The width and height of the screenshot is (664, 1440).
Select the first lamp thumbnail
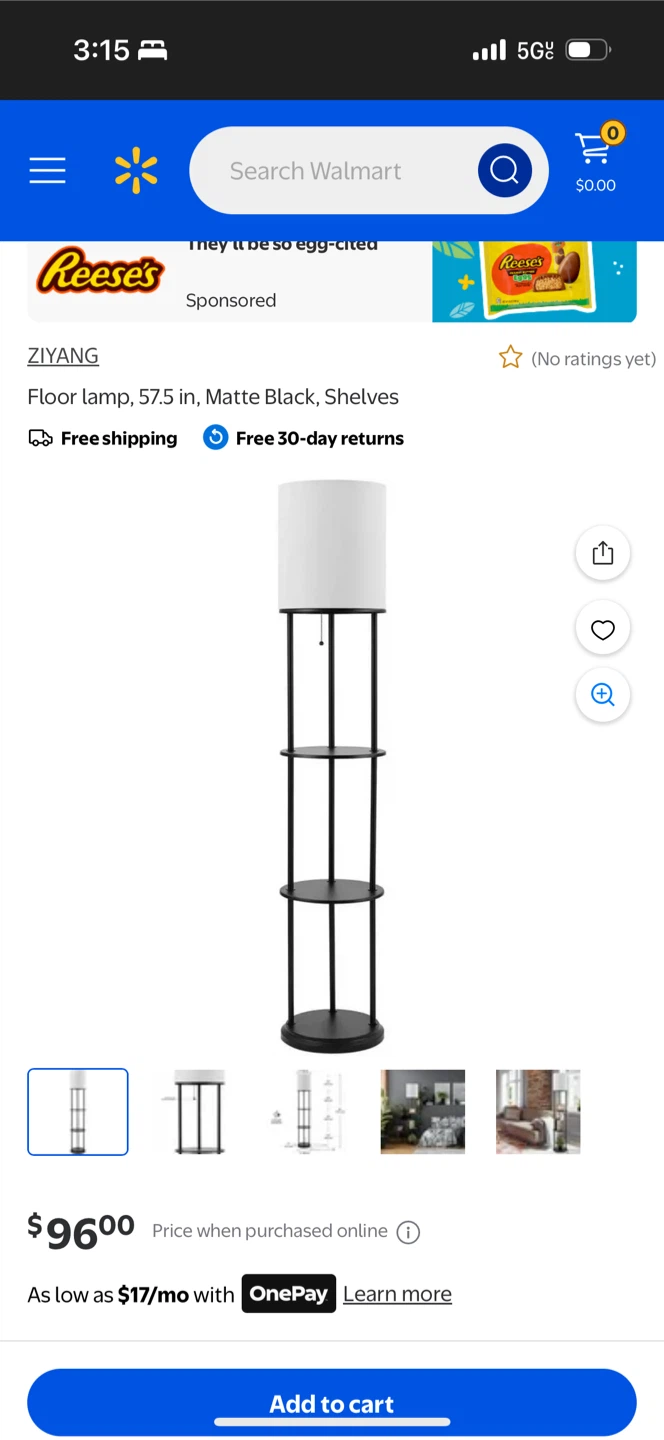click(78, 1112)
